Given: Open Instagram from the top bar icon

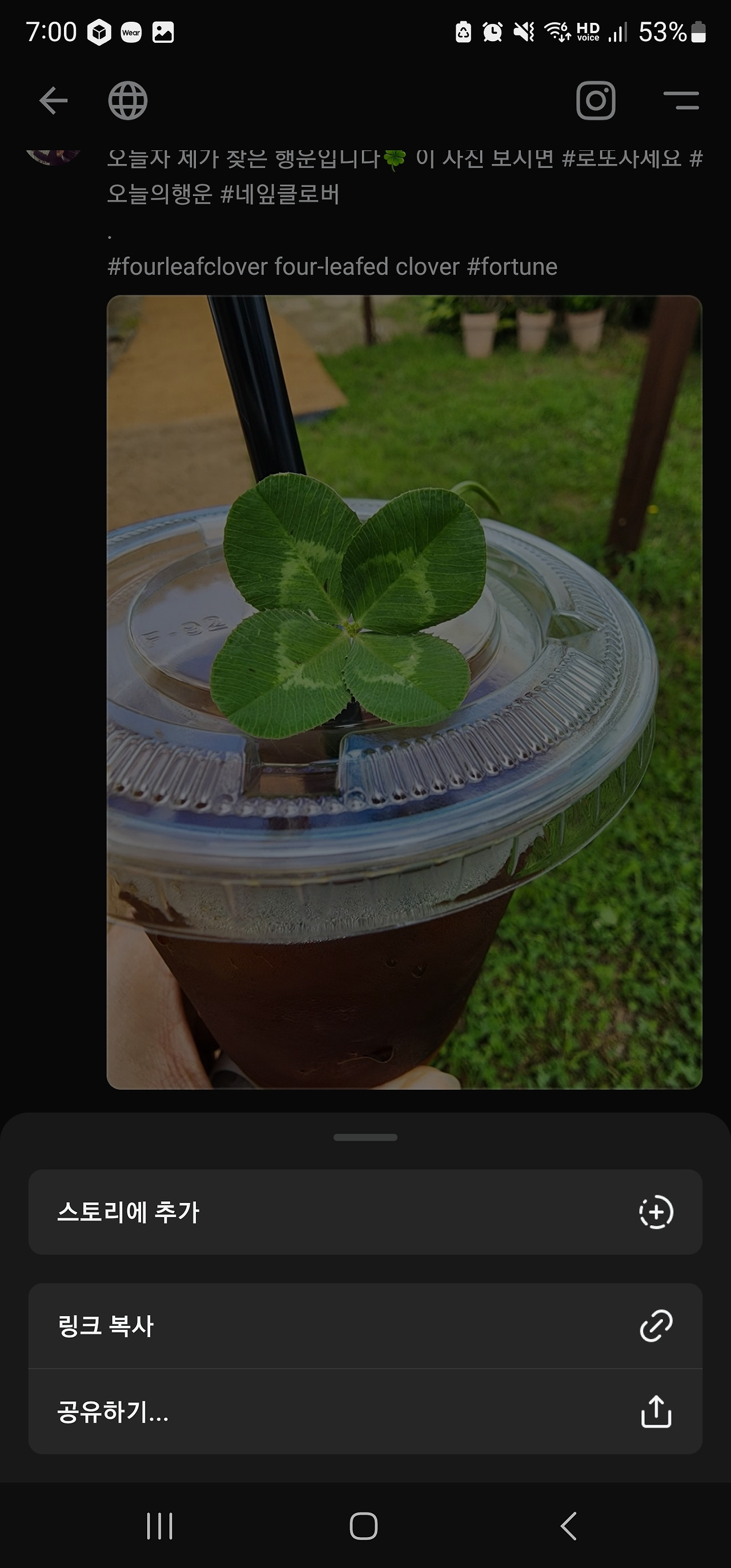Looking at the screenshot, I should (x=596, y=101).
